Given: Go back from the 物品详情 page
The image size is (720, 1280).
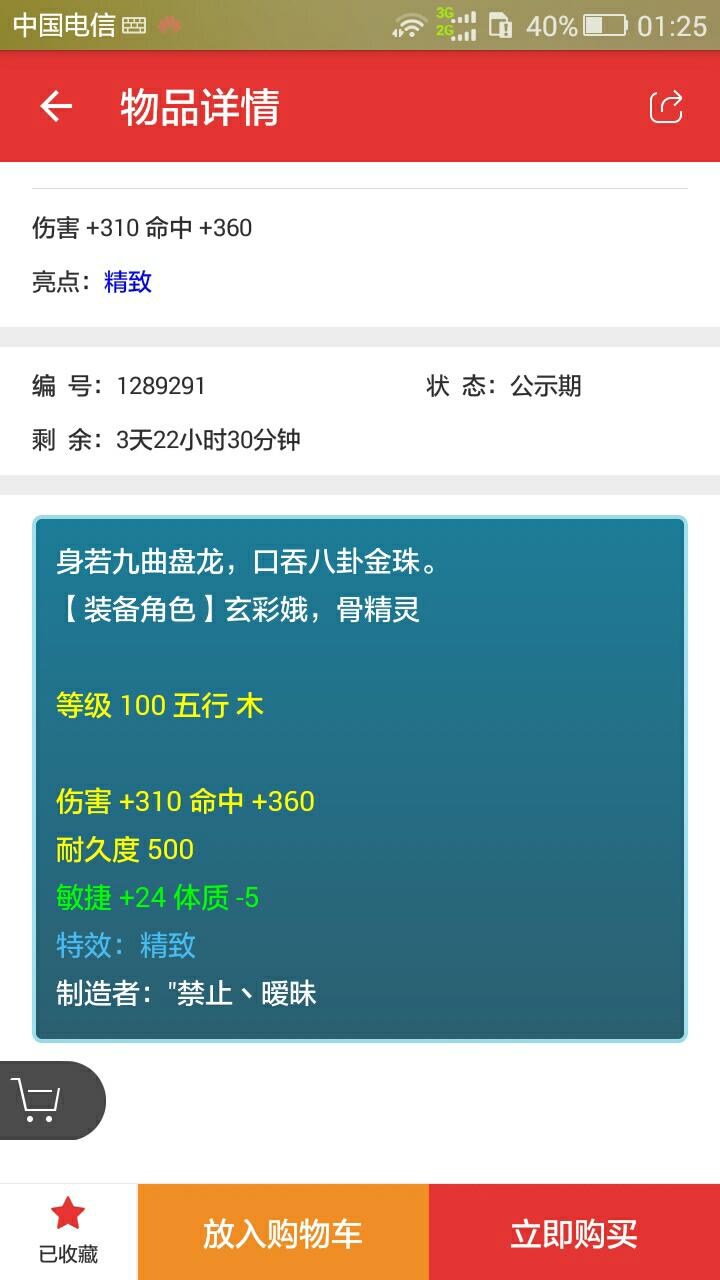Looking at the screenshot, I should click(56, 107).
